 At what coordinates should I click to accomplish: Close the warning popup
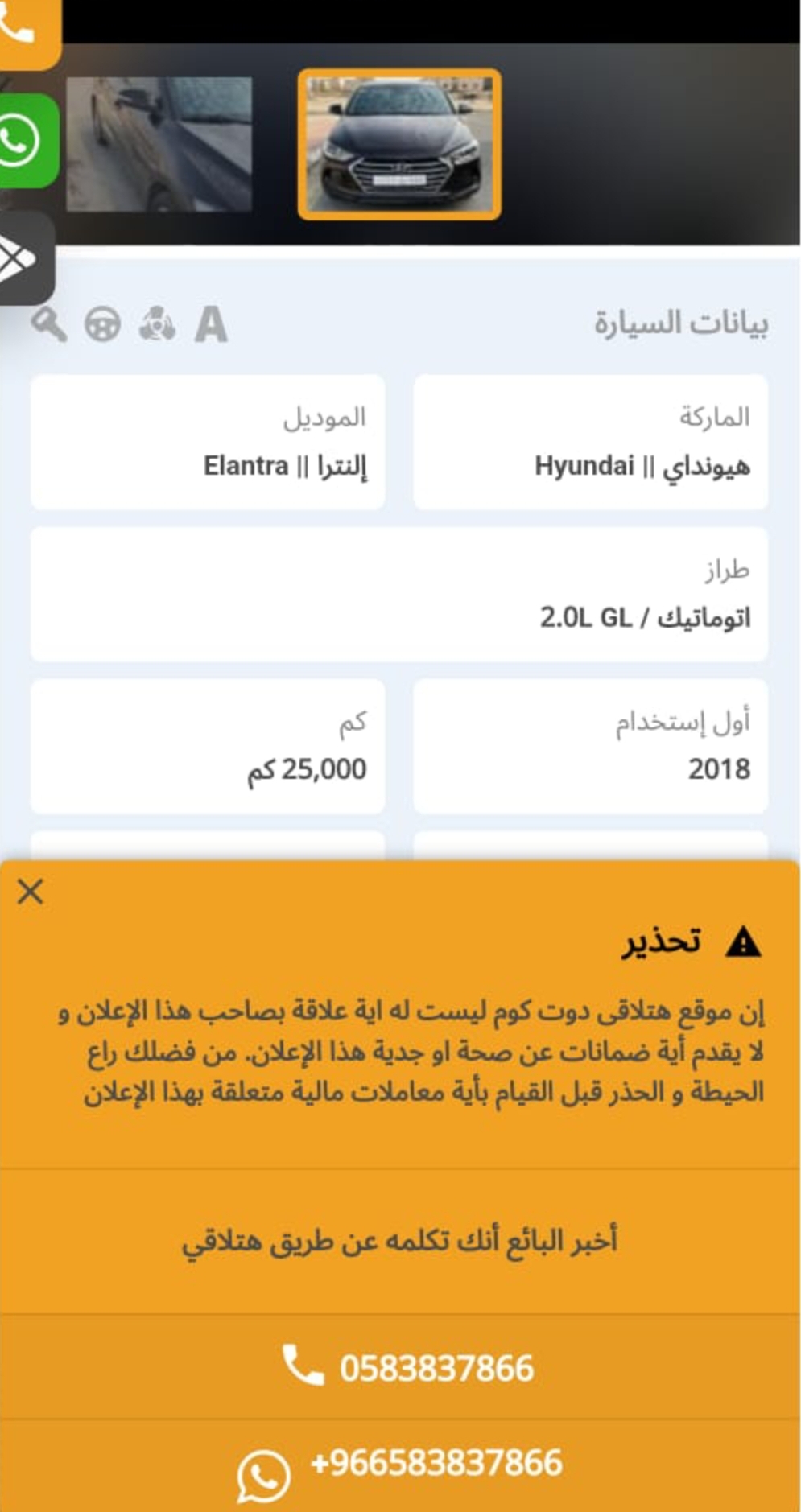[31, 892]
